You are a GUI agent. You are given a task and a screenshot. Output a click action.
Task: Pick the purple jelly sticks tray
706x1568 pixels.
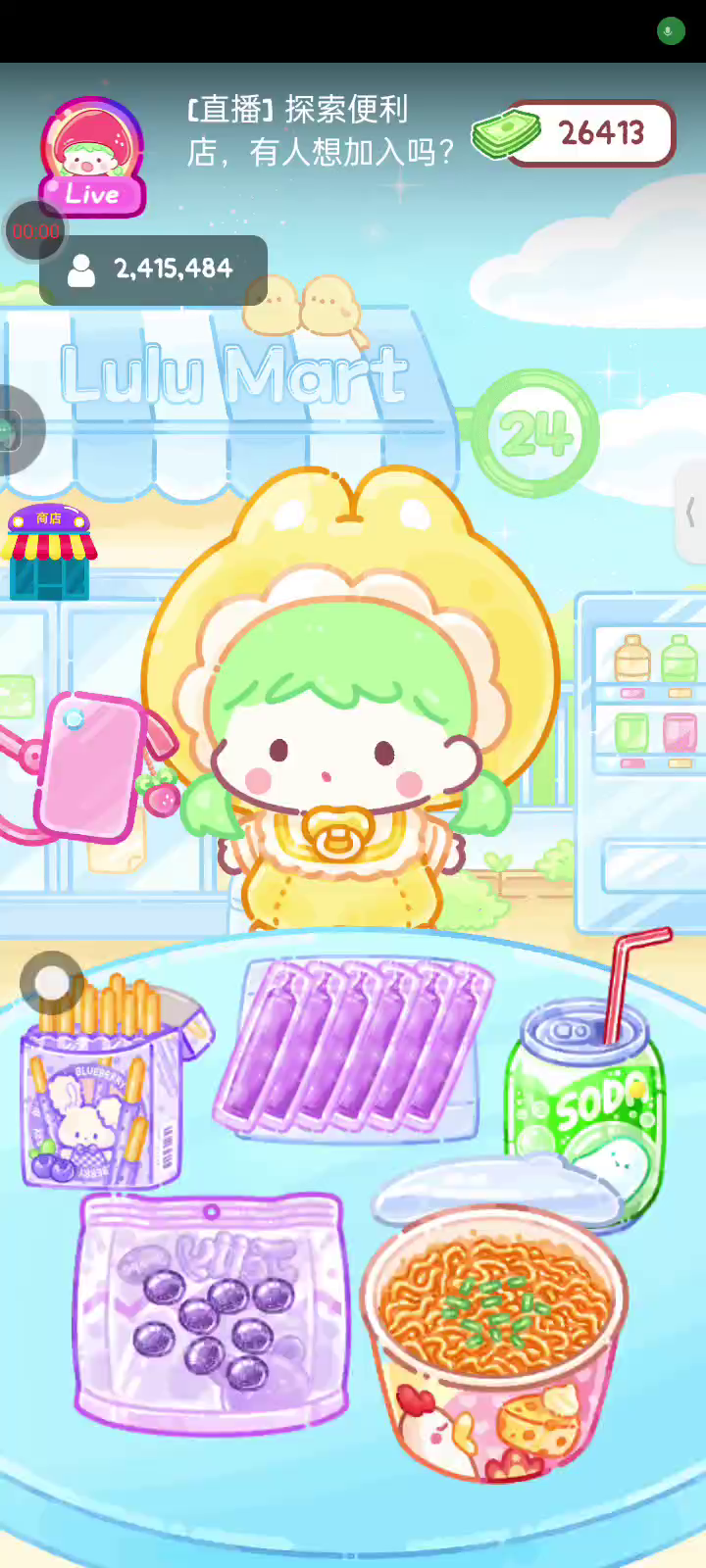pyautogui.click(x=353, y=1047)
